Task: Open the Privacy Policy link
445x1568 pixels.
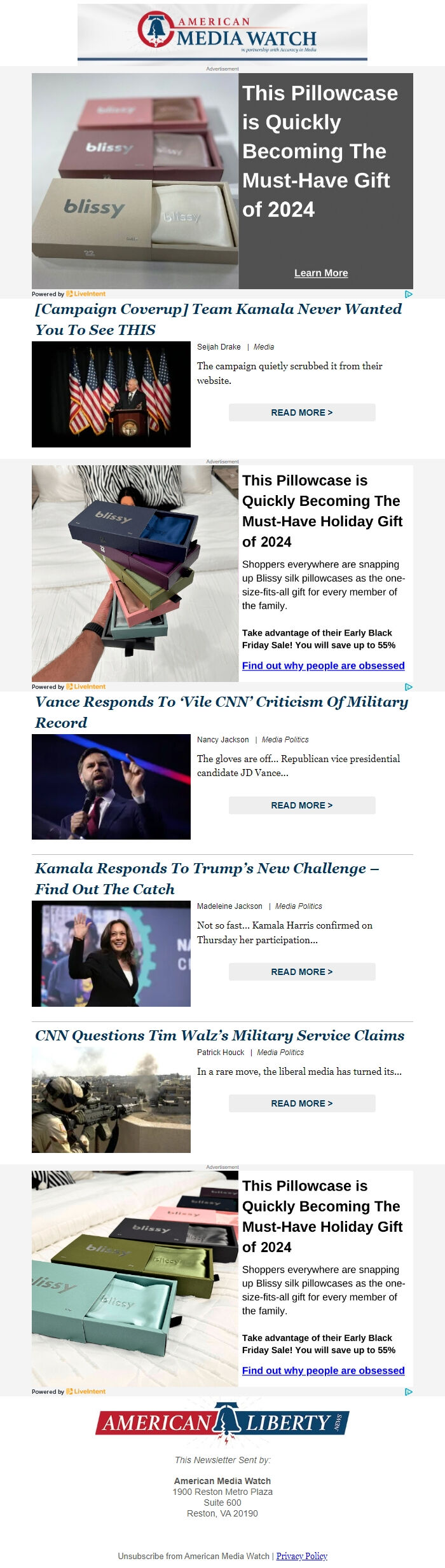Action: coord(301,1556)
